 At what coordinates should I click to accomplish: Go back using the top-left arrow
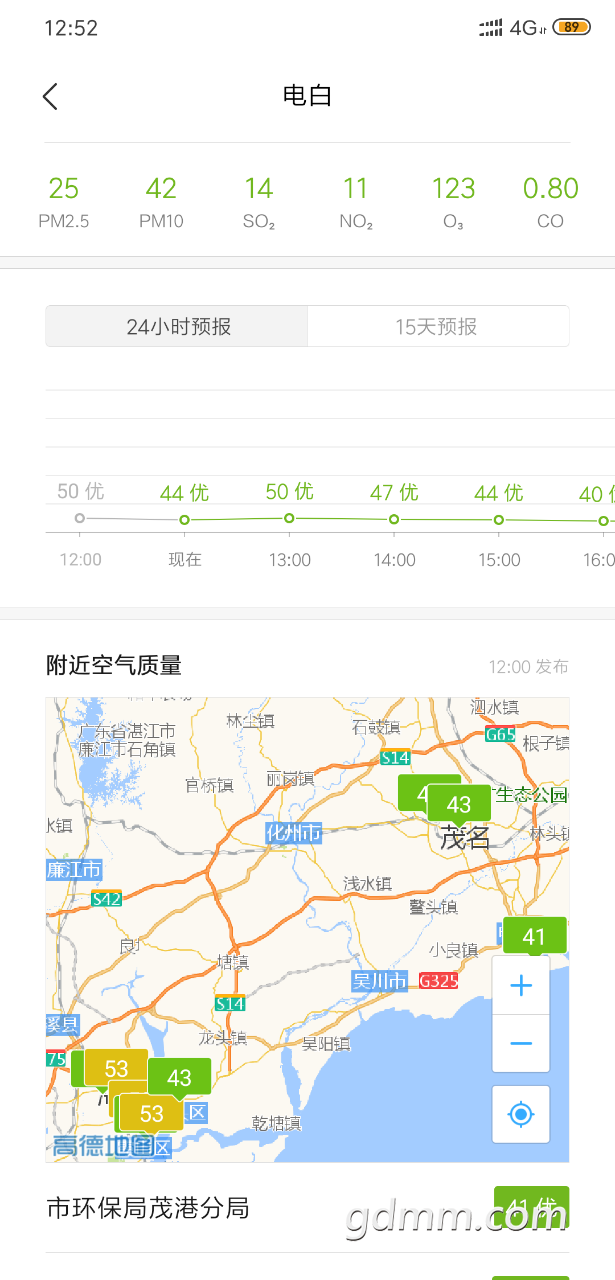pyautogui.click(x=51, y=96)
